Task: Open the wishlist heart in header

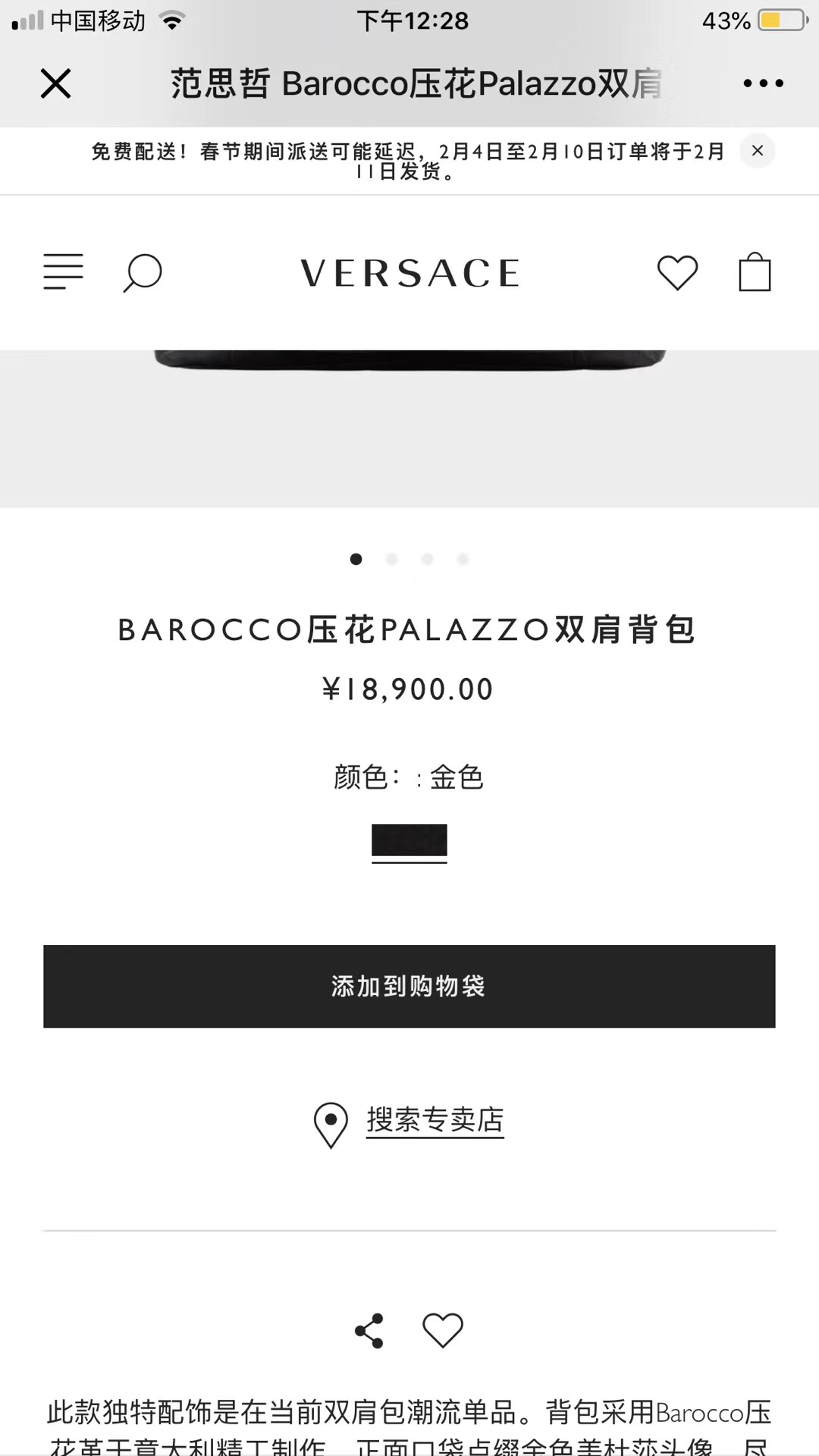Action: tap(676, 272)
